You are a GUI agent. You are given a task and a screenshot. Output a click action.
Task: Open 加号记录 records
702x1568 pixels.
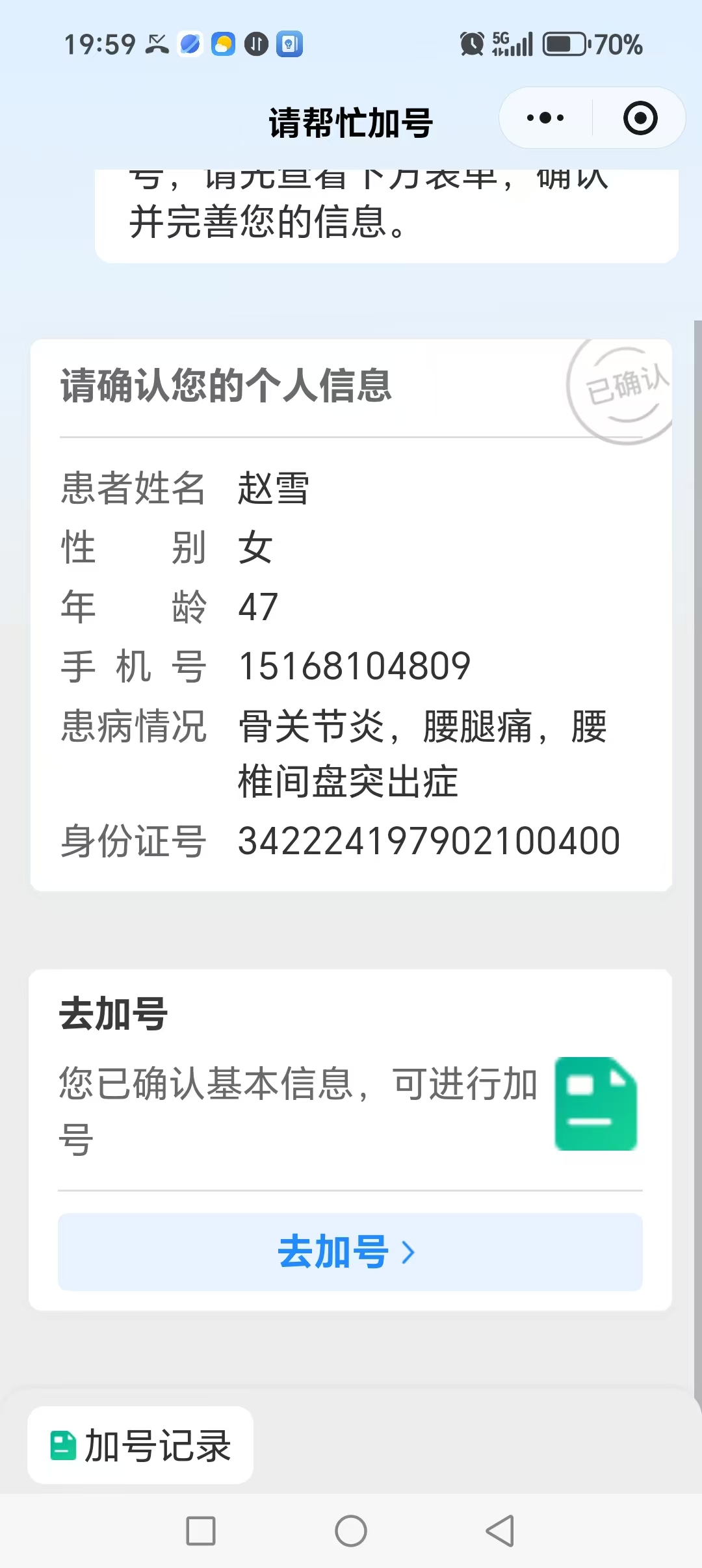[x=140, y=1445]
